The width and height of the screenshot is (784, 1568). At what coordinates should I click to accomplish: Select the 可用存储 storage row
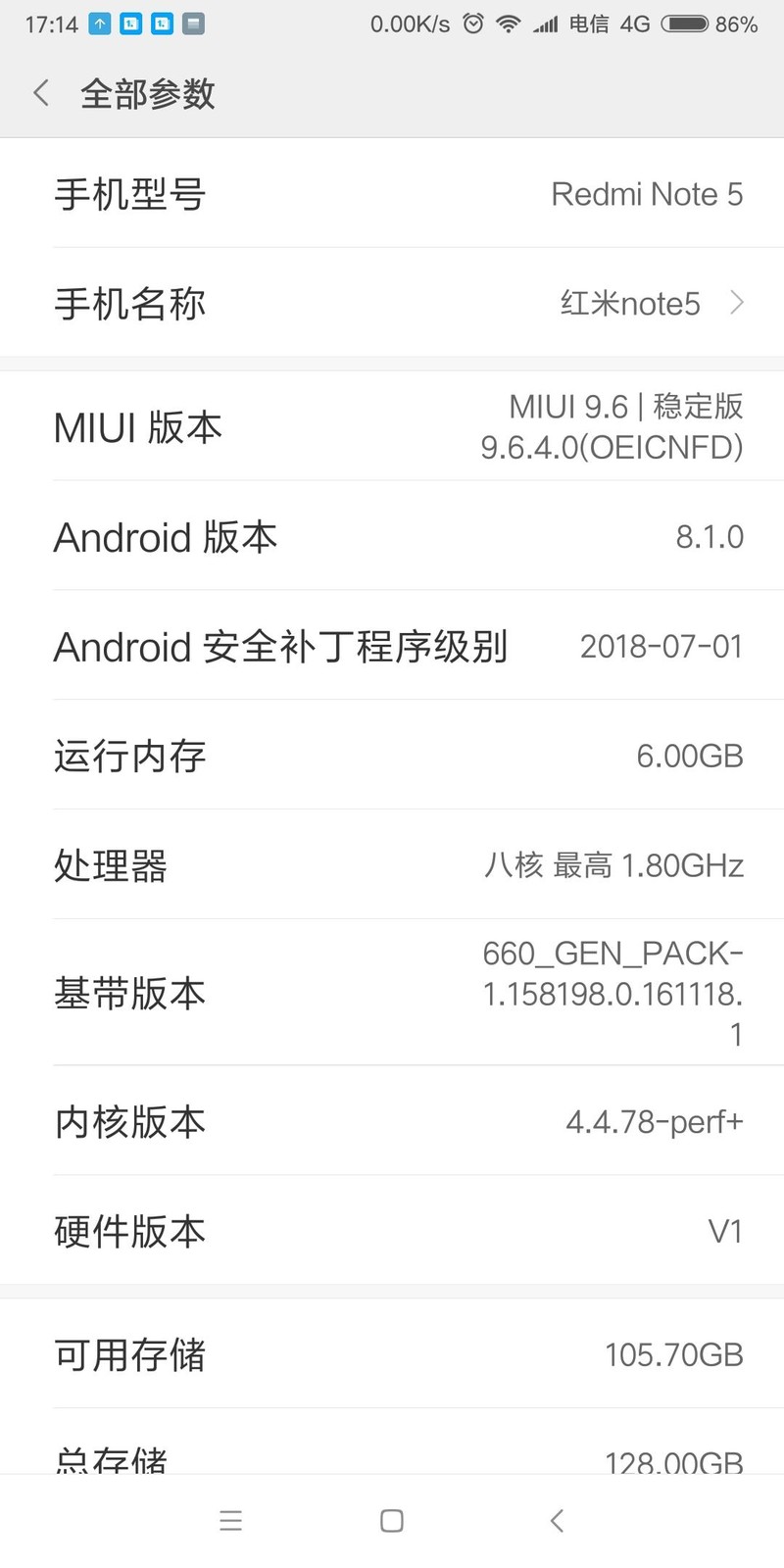pyautogui.click(x=392, y=1354)
